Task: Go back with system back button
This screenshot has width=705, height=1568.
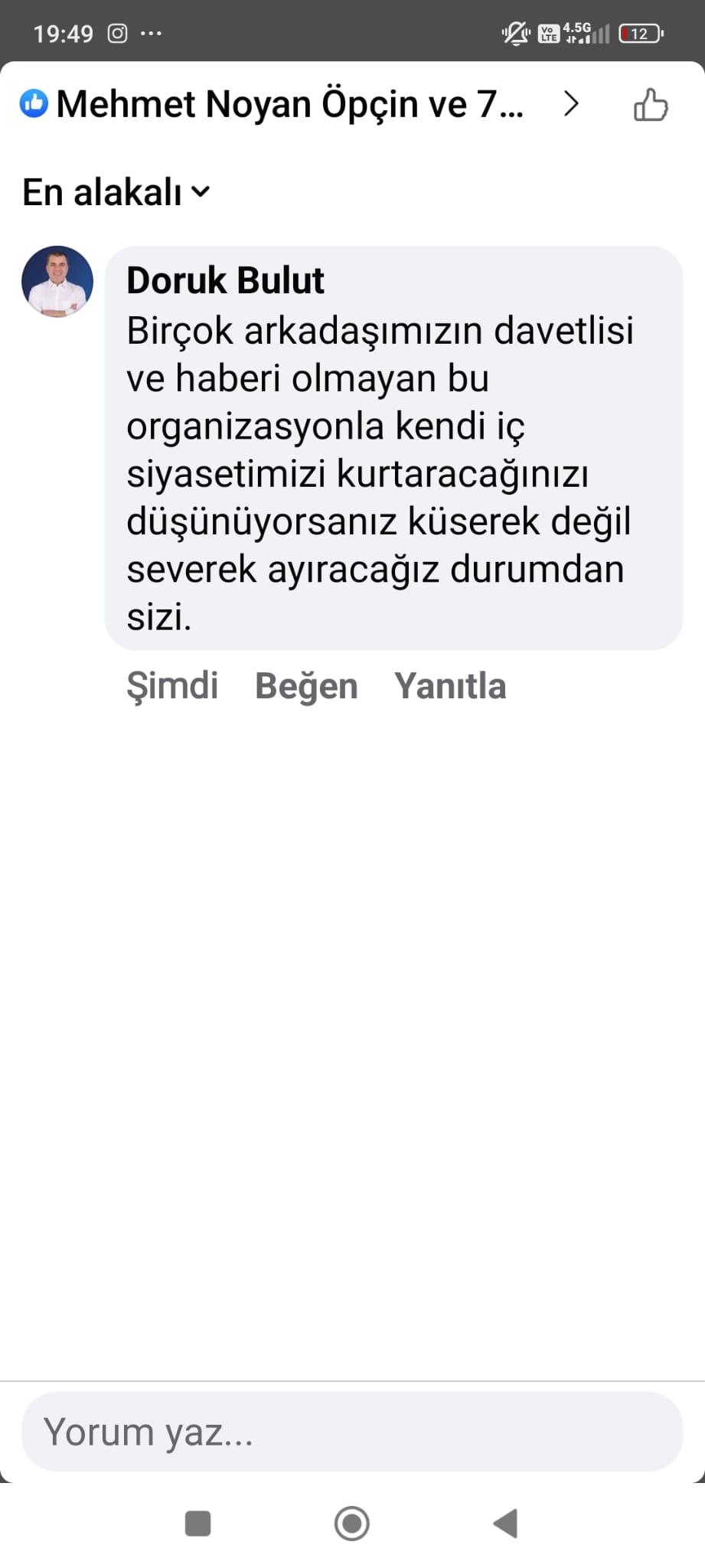Action: 505,1523
